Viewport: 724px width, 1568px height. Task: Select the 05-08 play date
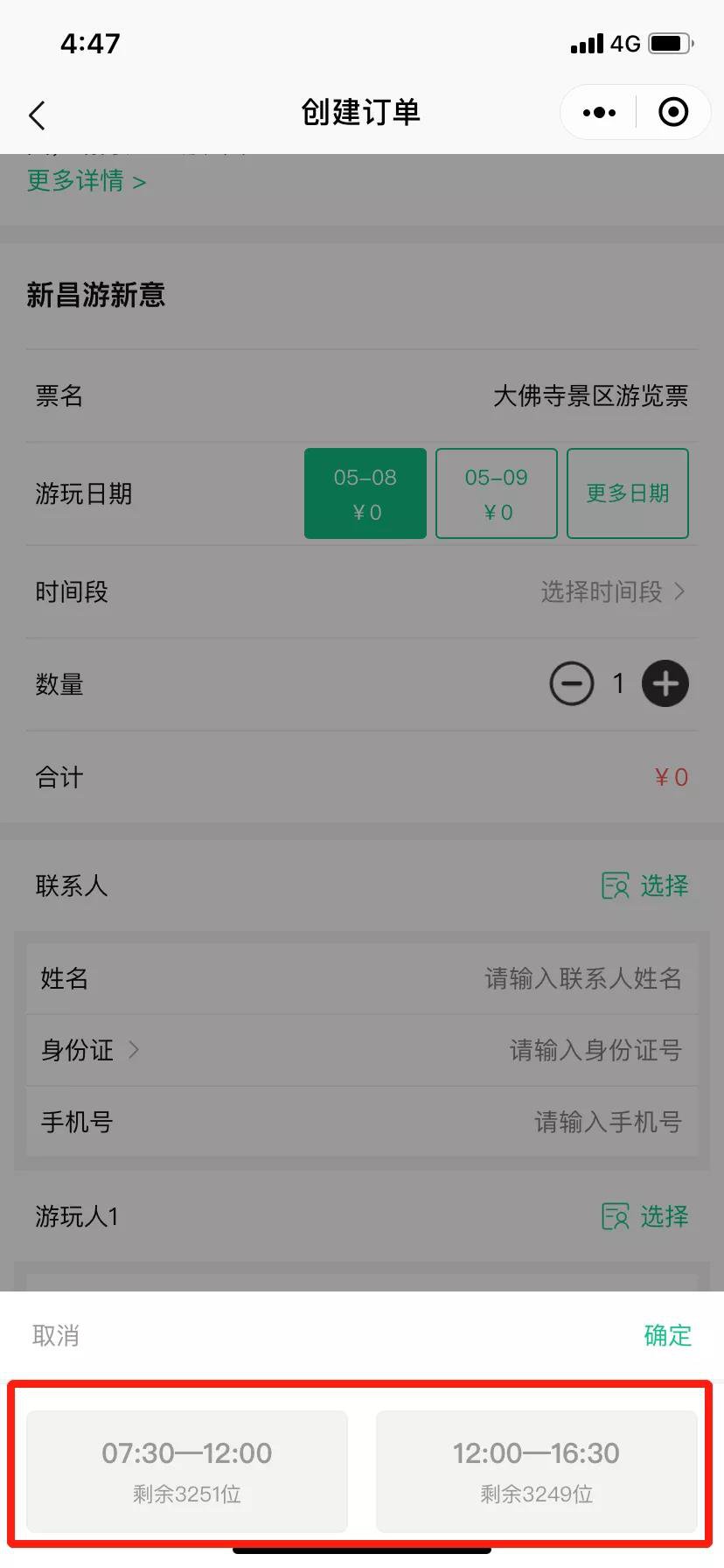365,493
